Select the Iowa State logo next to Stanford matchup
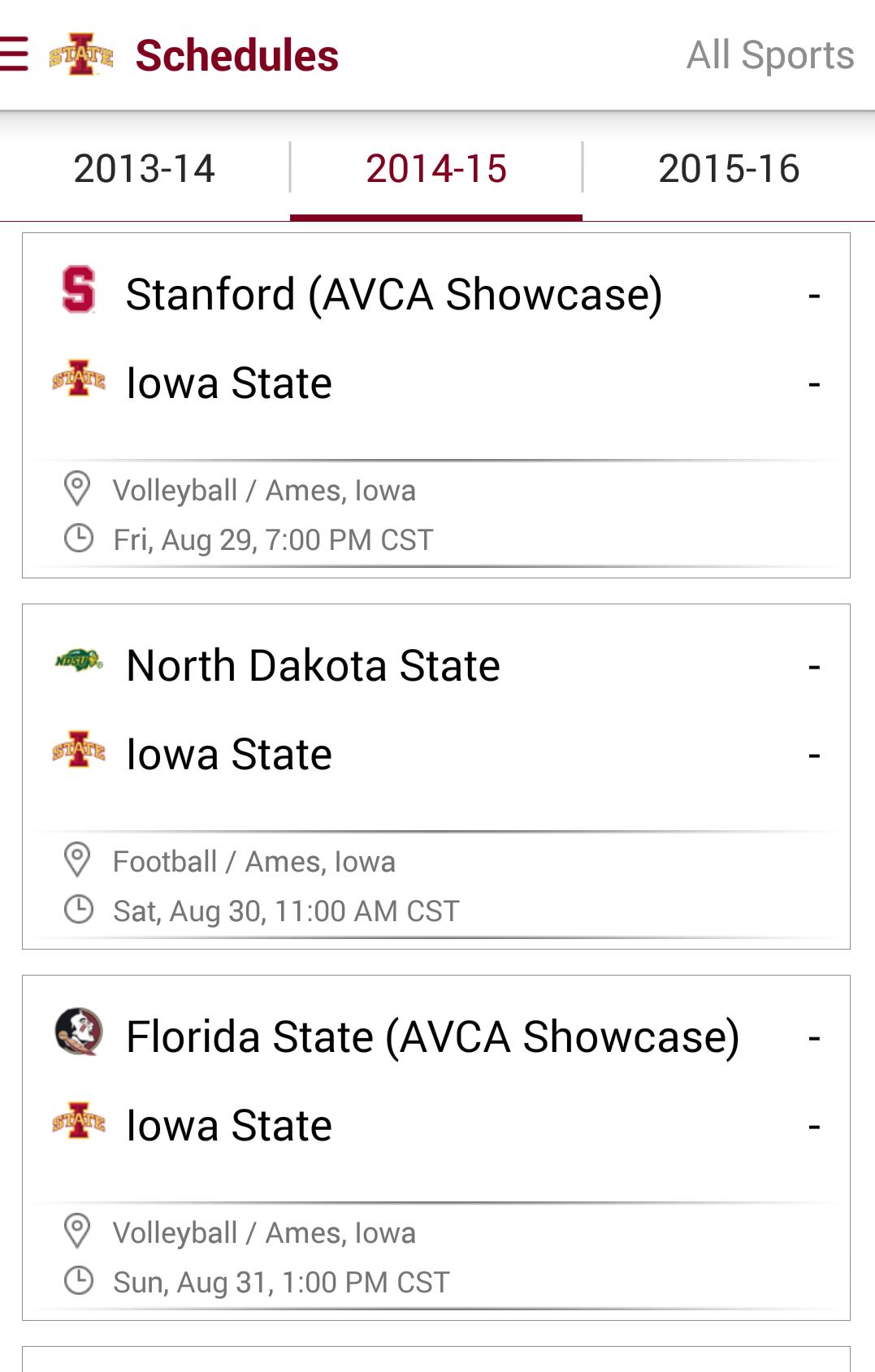Screen dimensions: 875x1372 tap(77, 382)
